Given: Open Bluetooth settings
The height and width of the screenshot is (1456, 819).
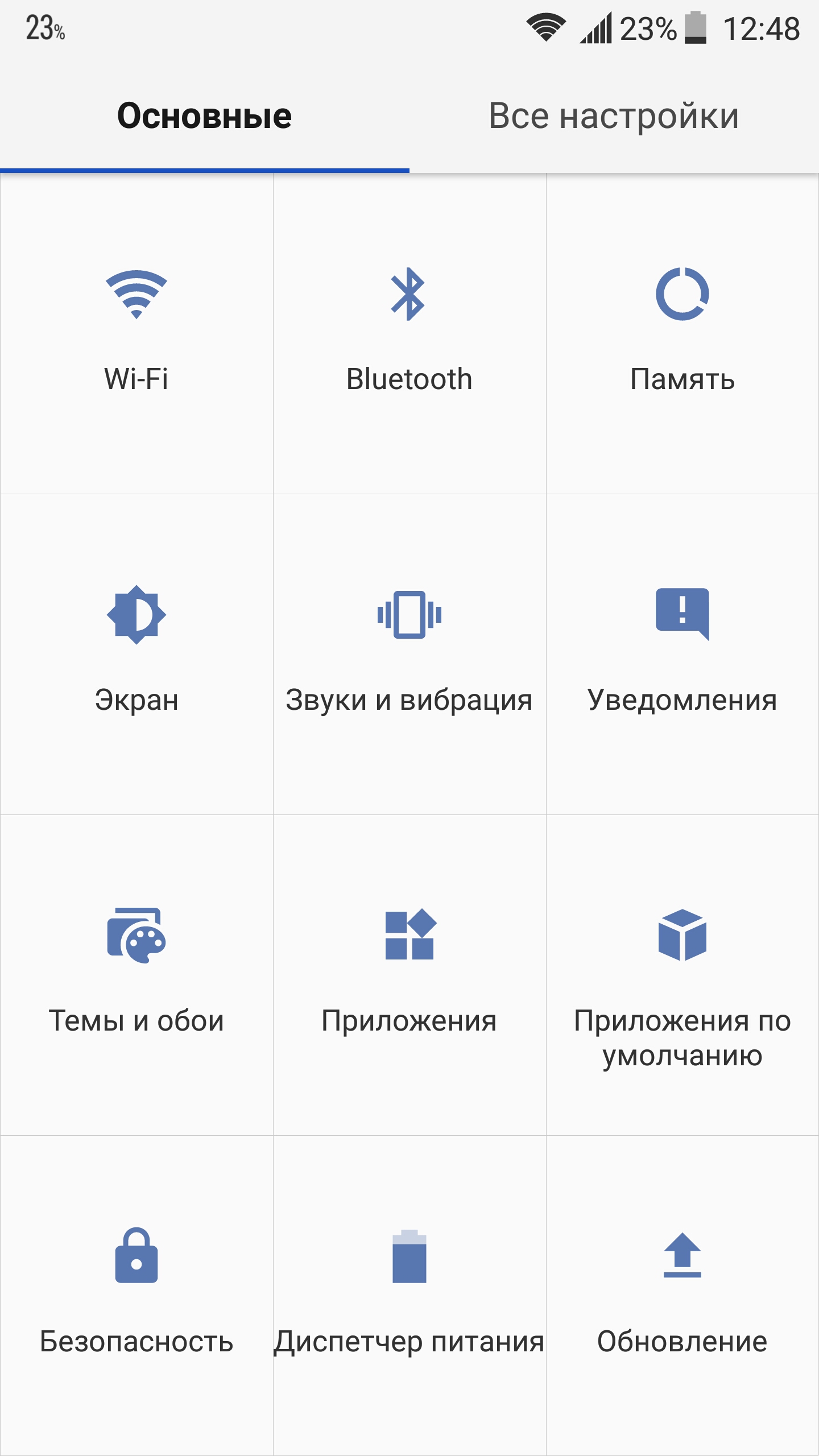Looking at the screenshot, I should pos(409,334).
